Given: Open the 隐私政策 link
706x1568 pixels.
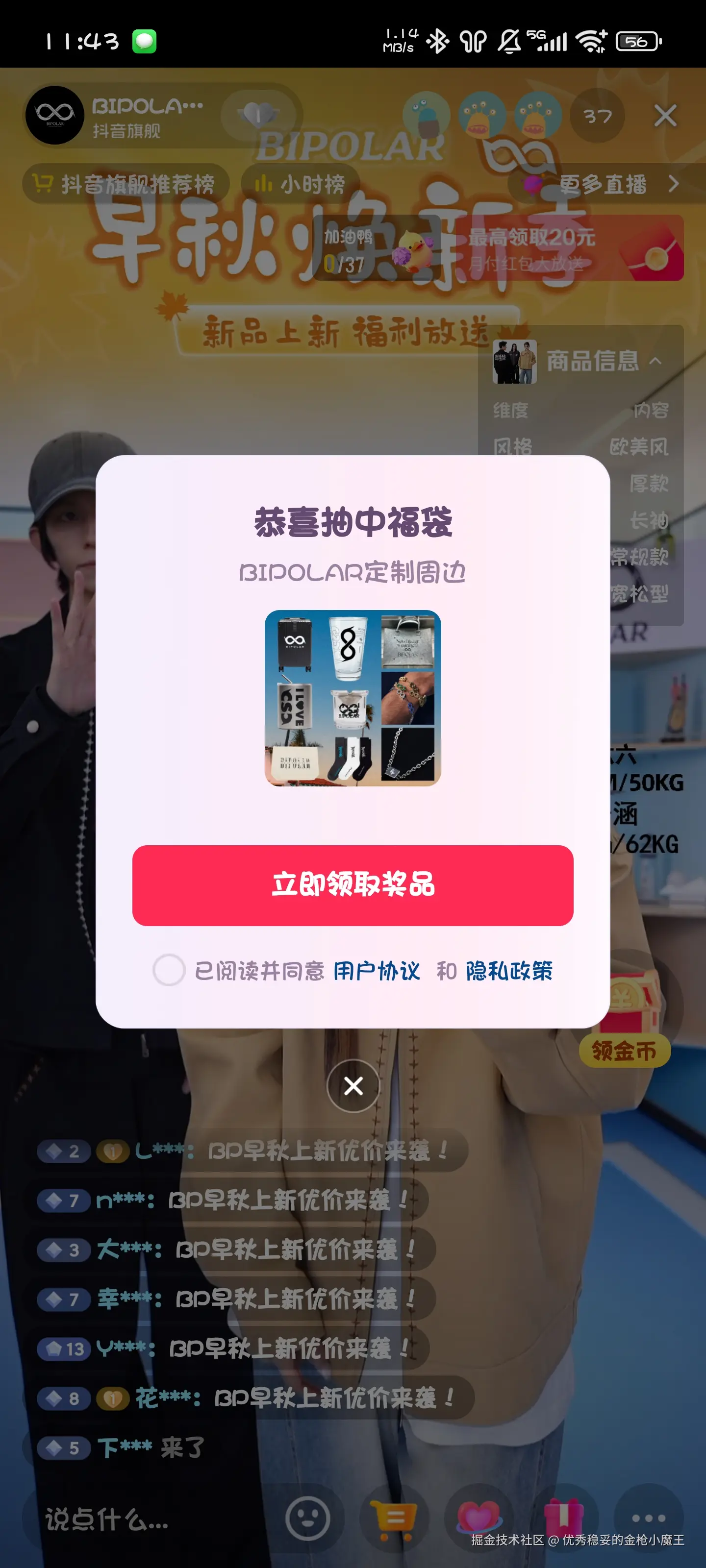Looking at the screenshot, I should [x=508, y=971].
